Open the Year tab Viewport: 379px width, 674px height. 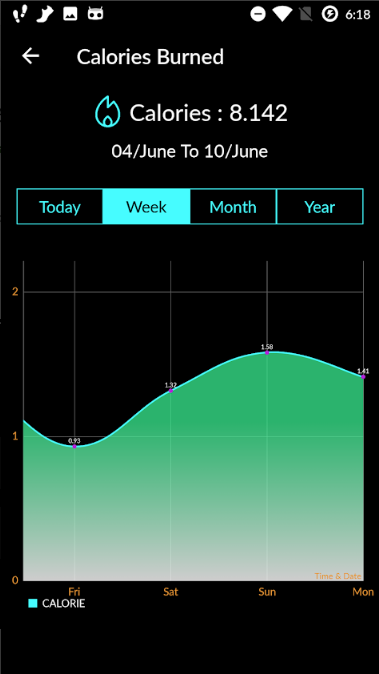pyautogui.click(x=320, y=207)
